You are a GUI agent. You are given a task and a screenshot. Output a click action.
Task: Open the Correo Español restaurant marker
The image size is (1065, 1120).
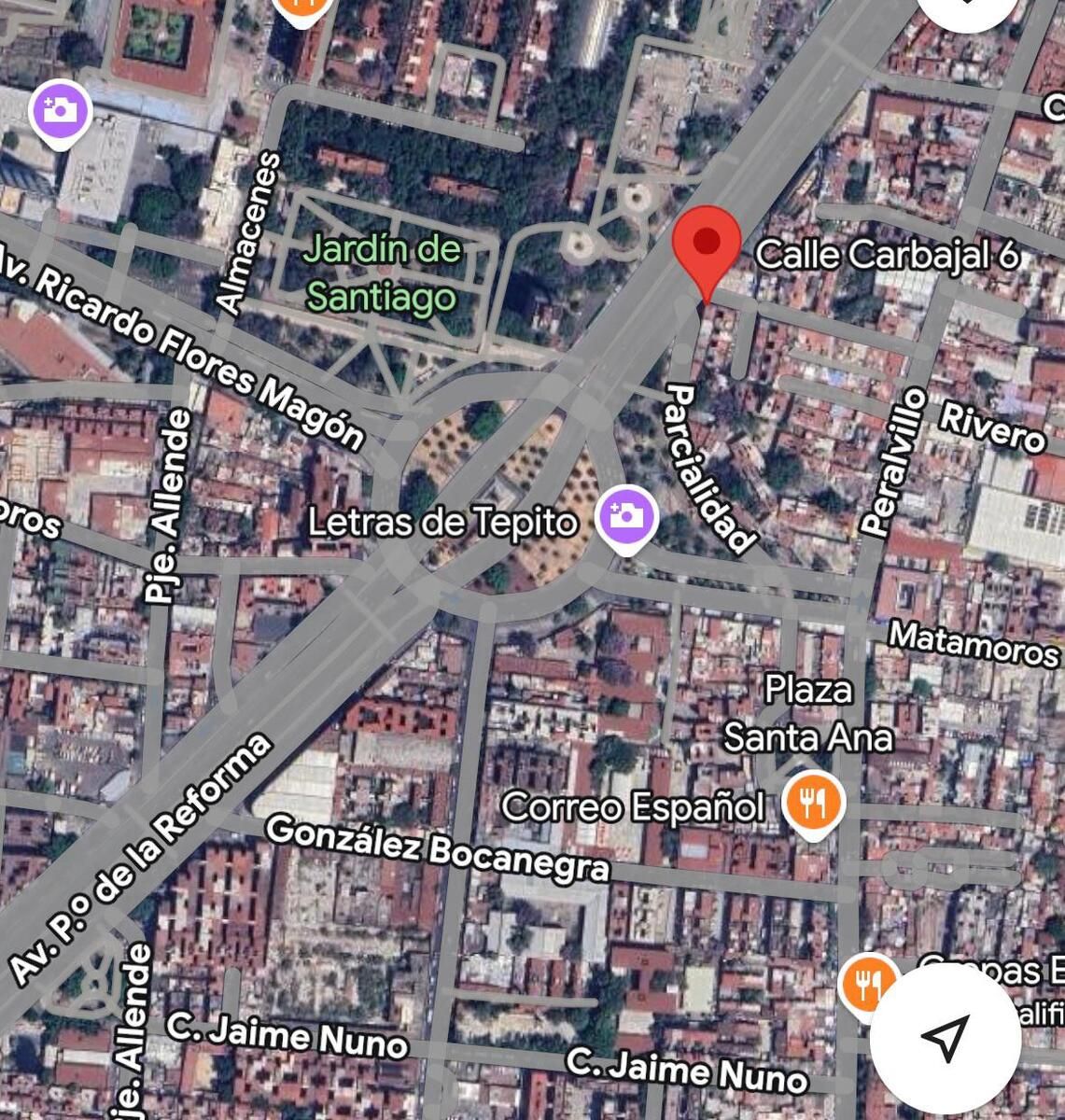pos(814,804)
